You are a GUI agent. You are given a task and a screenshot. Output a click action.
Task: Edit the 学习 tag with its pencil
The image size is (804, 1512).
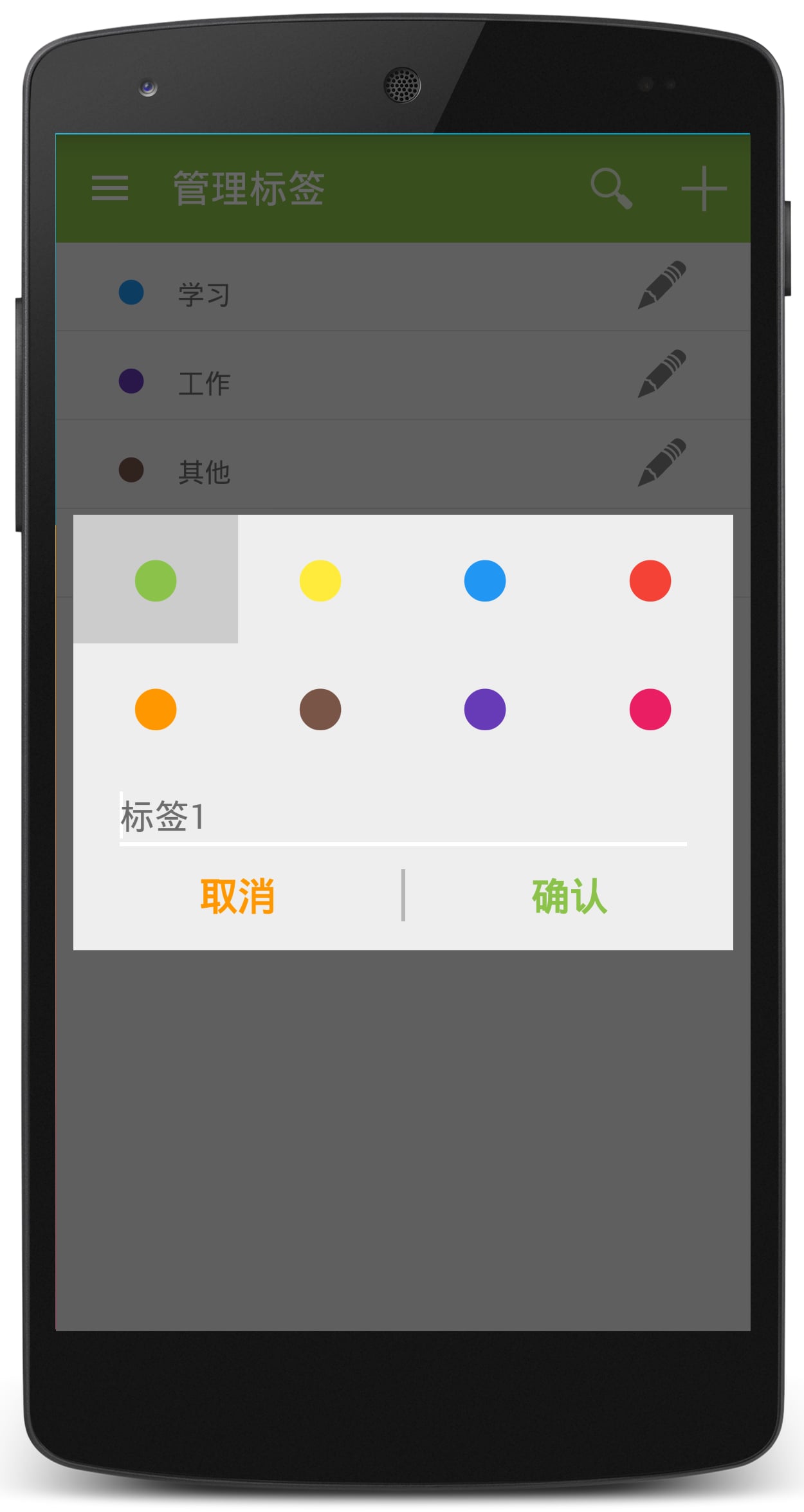point(662,285)
